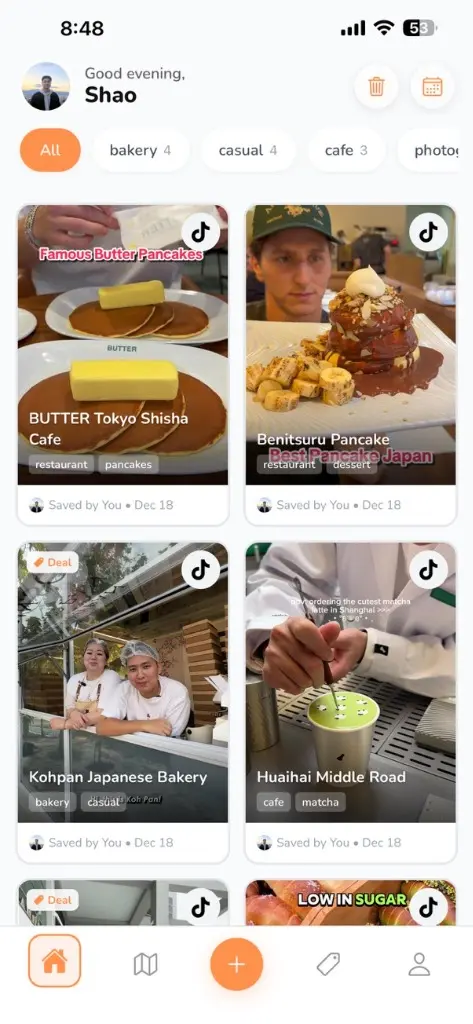Open the deals tag tab
The image size is (473, 1024).
(328, 964)
